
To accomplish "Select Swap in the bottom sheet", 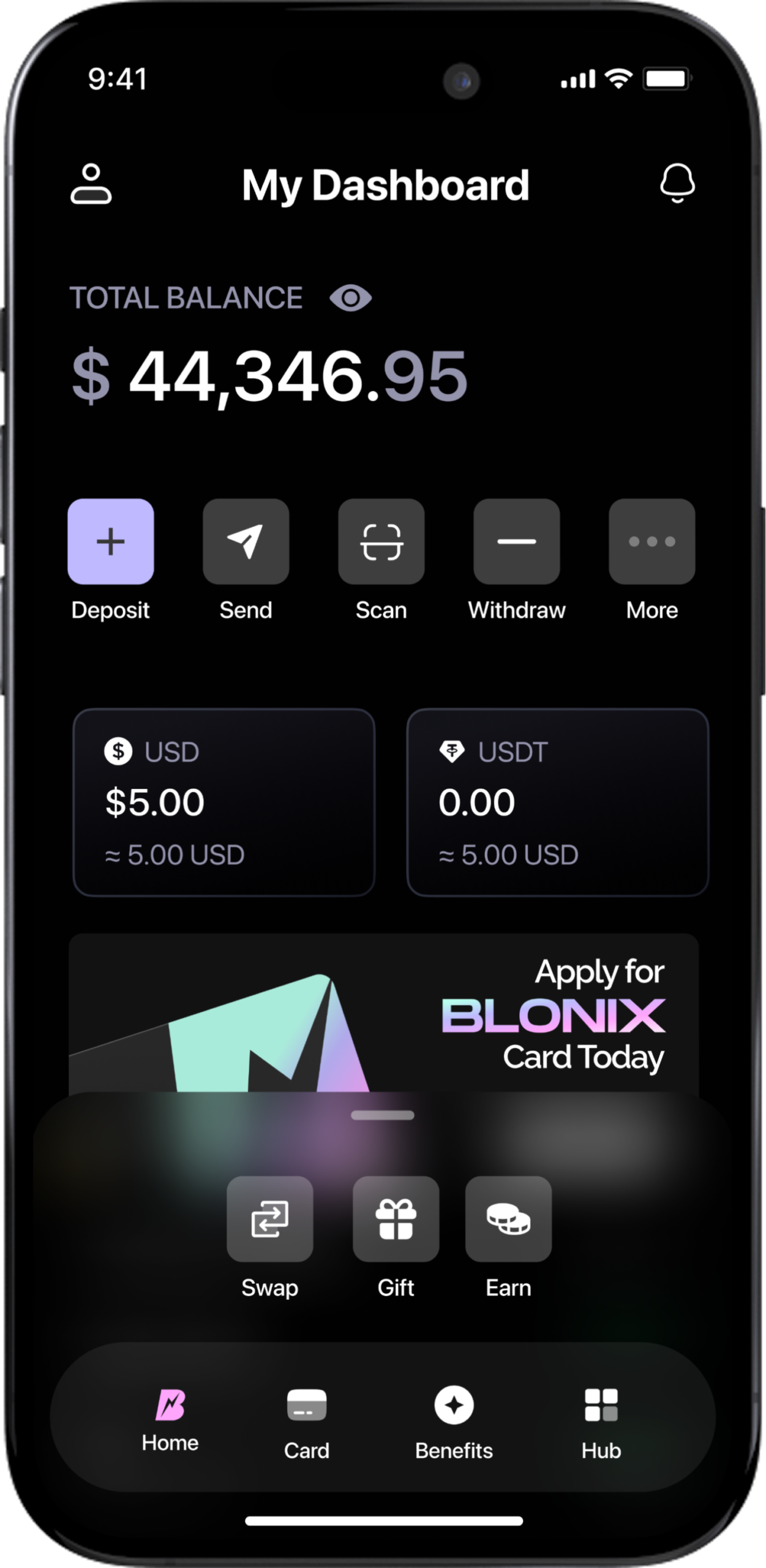I will 270,1219.
